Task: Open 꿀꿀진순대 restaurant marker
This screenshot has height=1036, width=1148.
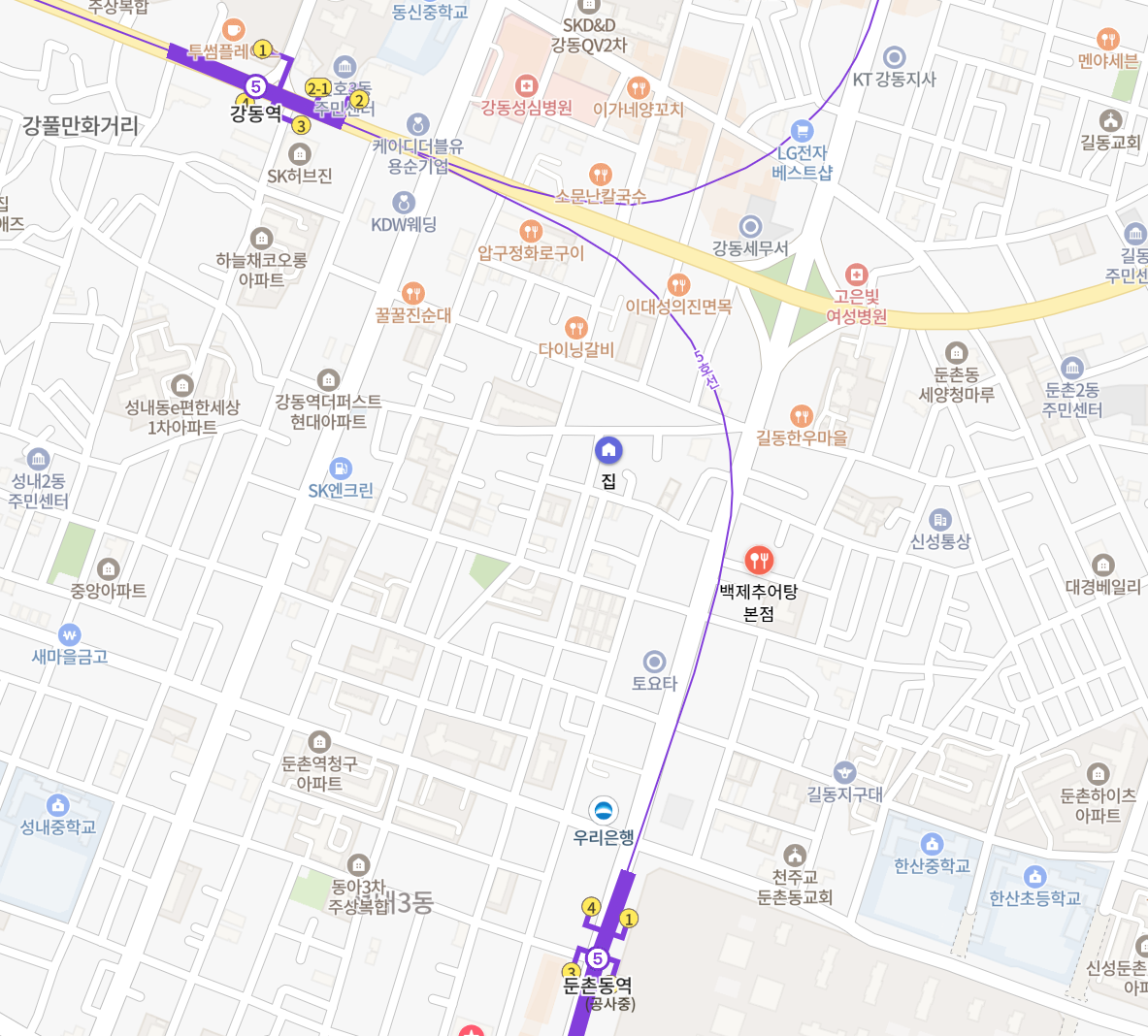Action: point(413,293)
